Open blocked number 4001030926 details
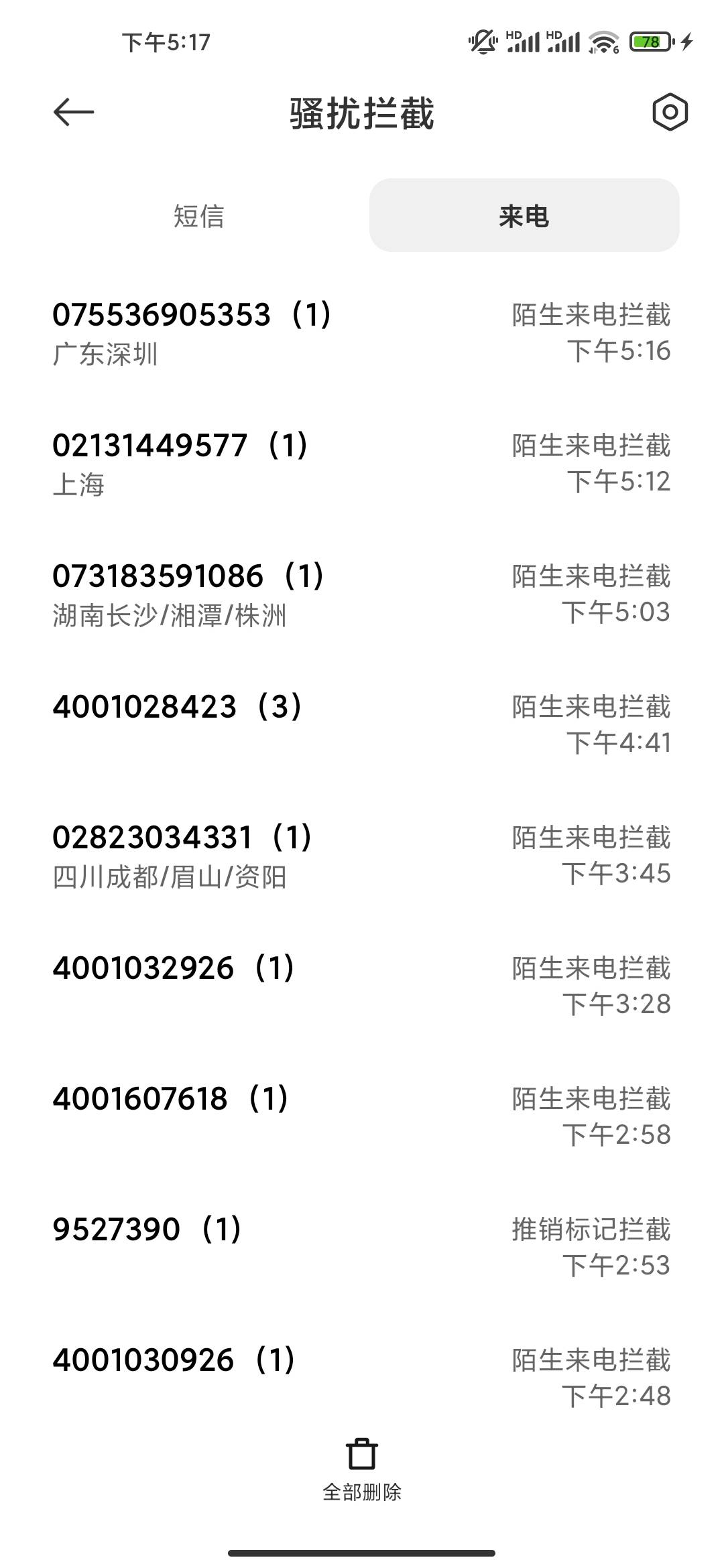 (362, 1377)
